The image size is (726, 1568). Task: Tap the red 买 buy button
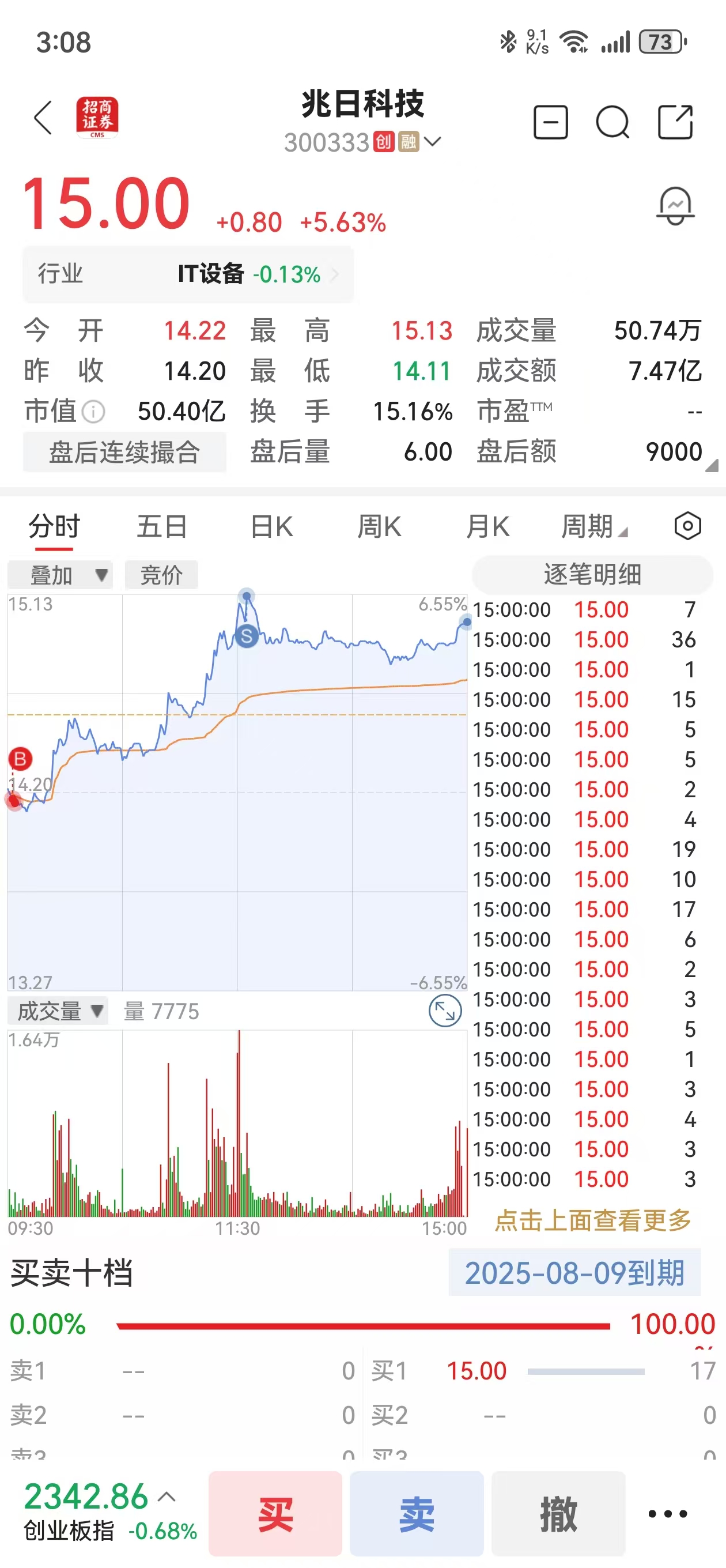[275, 1513]
